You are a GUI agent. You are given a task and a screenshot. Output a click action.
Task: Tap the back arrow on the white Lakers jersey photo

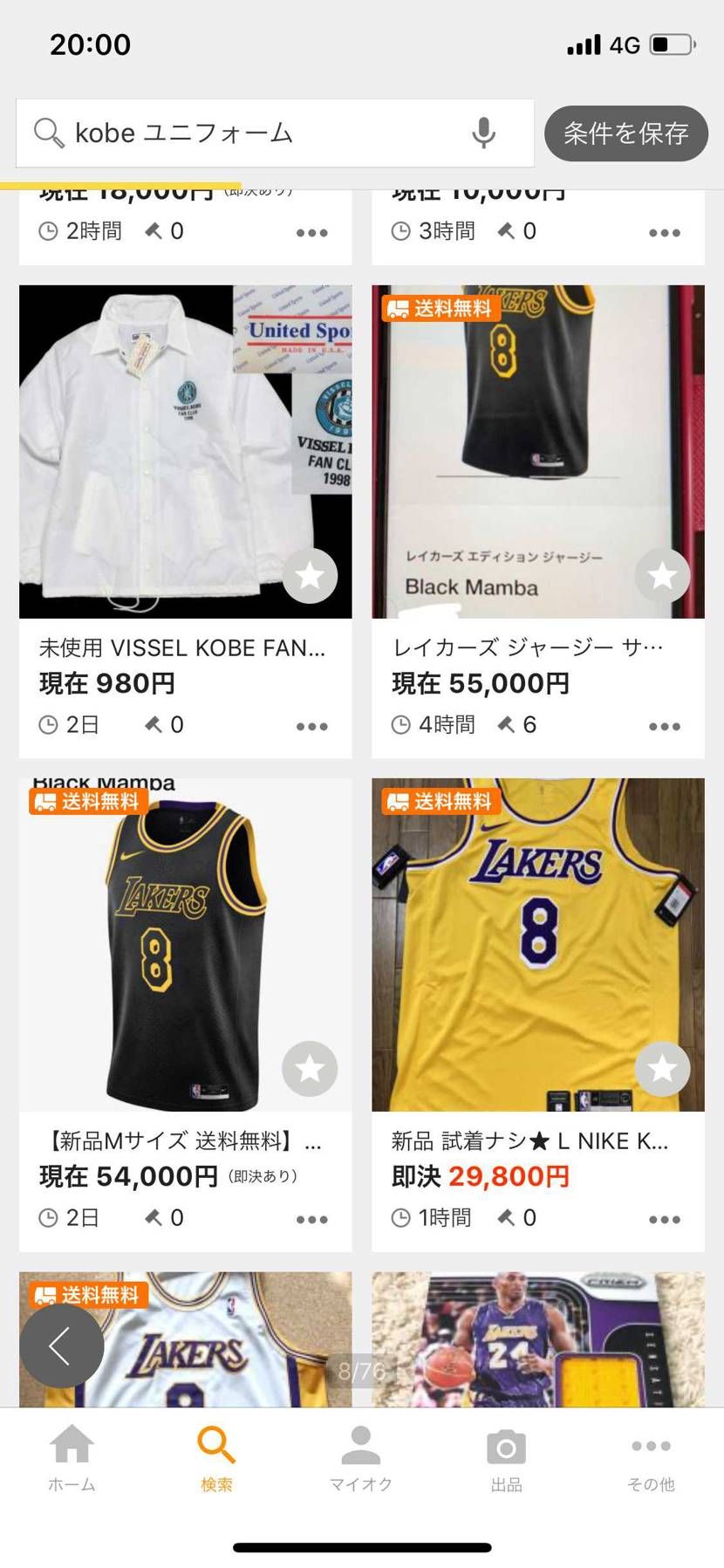coord(61,1346)
